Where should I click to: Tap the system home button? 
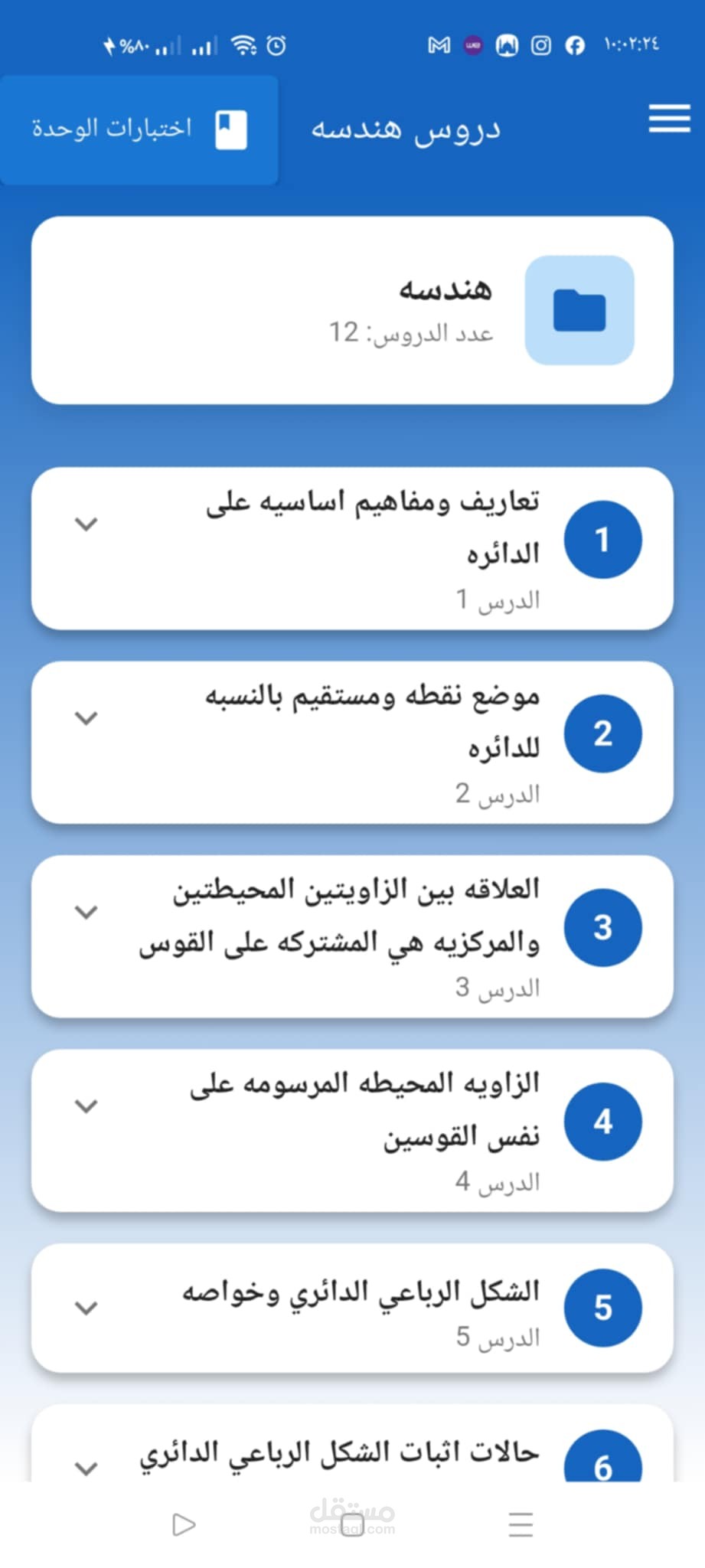352,1524
